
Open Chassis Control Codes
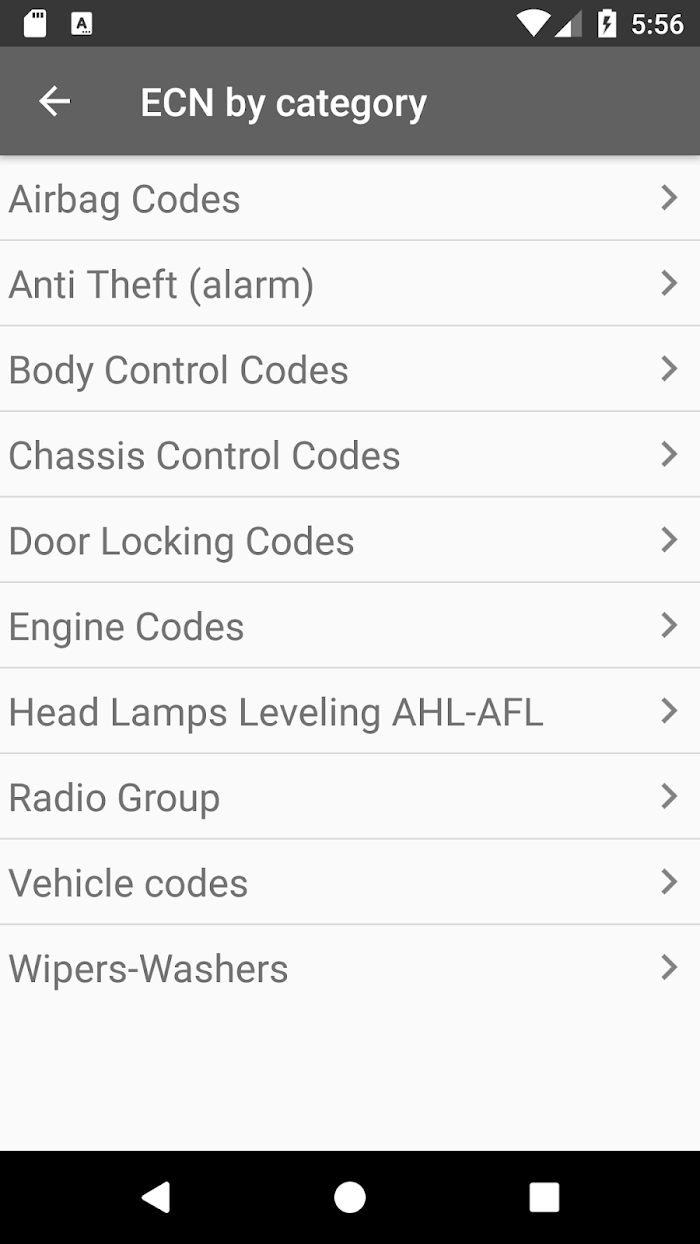pos(350,455)
